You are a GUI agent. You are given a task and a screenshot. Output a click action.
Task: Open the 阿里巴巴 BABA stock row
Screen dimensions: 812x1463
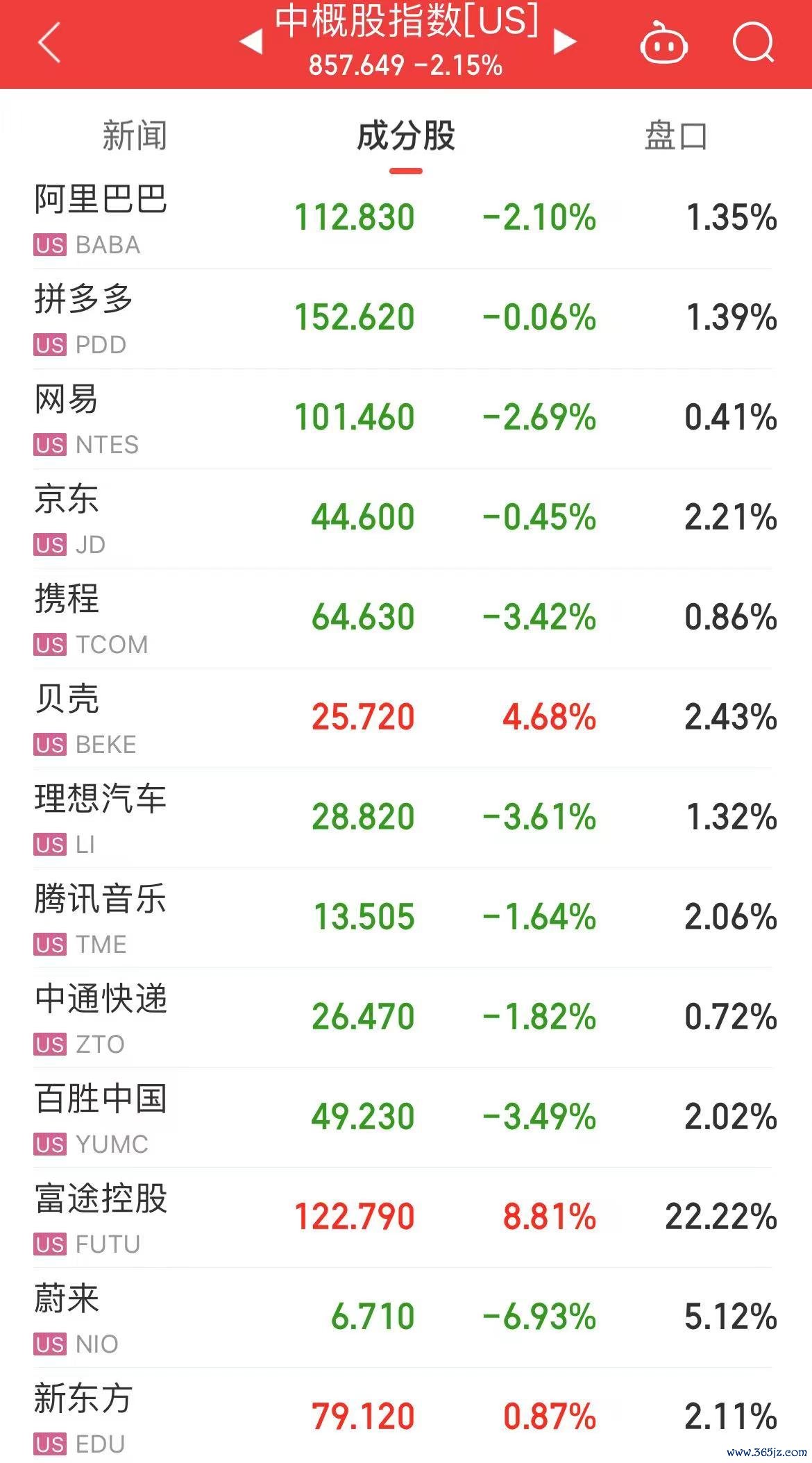coord(405,219)
